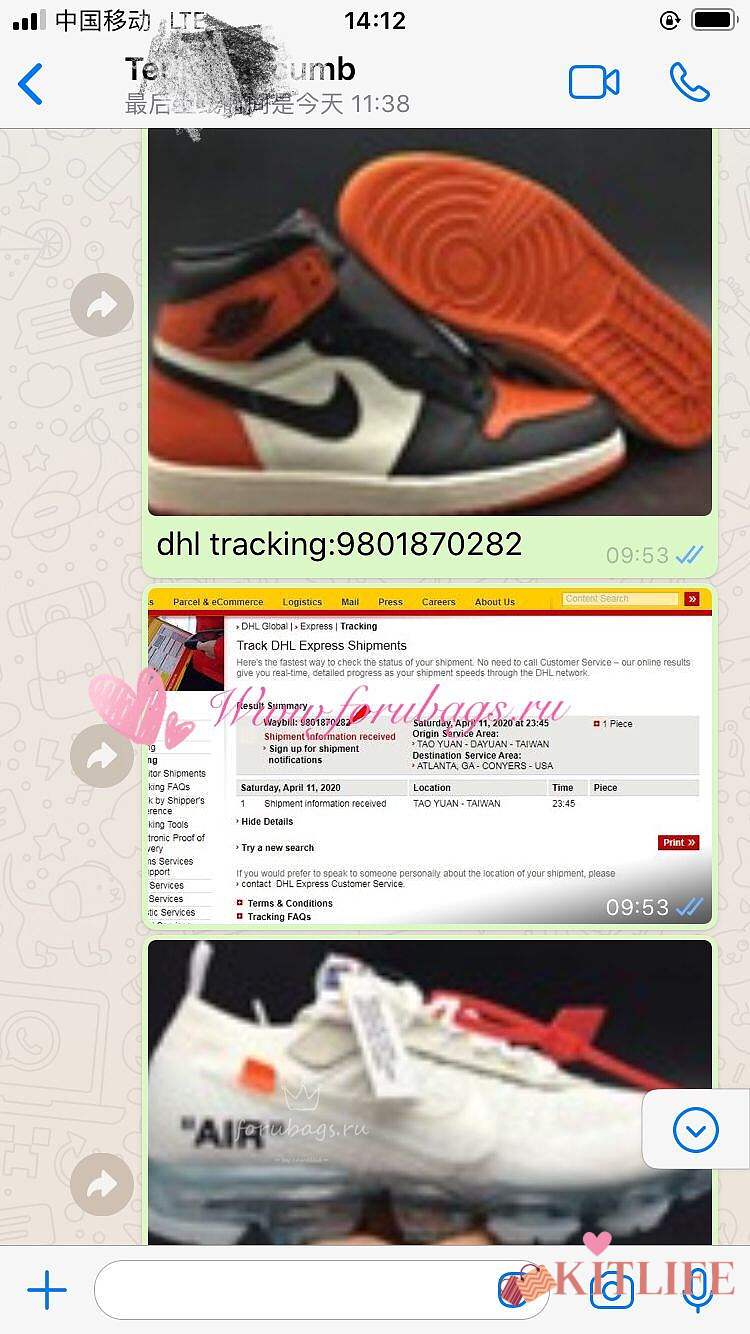Open the camera from the message bar
Image resolution: width=750 pixels, height=1334 pixels.
pos(611,1290)
